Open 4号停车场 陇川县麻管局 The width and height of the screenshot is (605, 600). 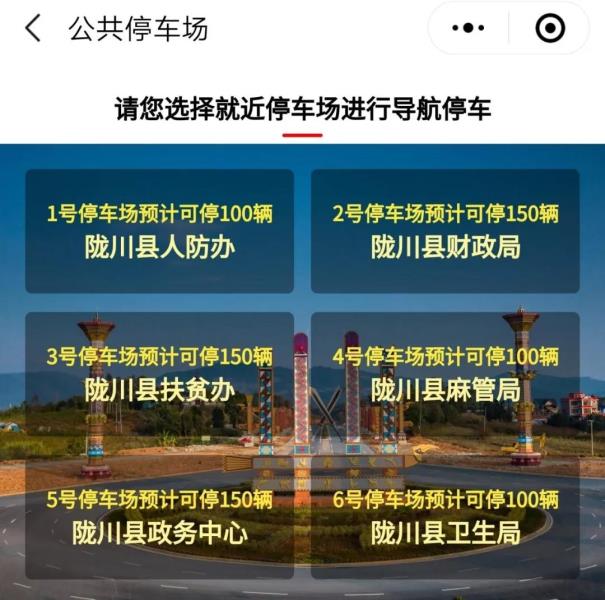(445, 373)
